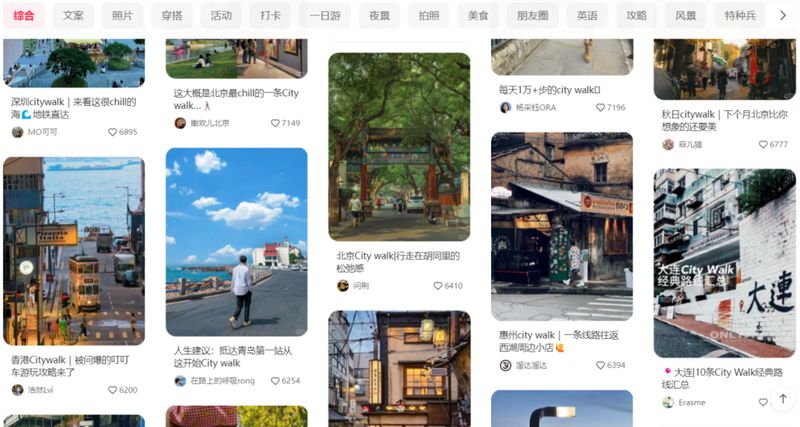Open the 大连10条City Walk经典路线 post

coord(724,262)
